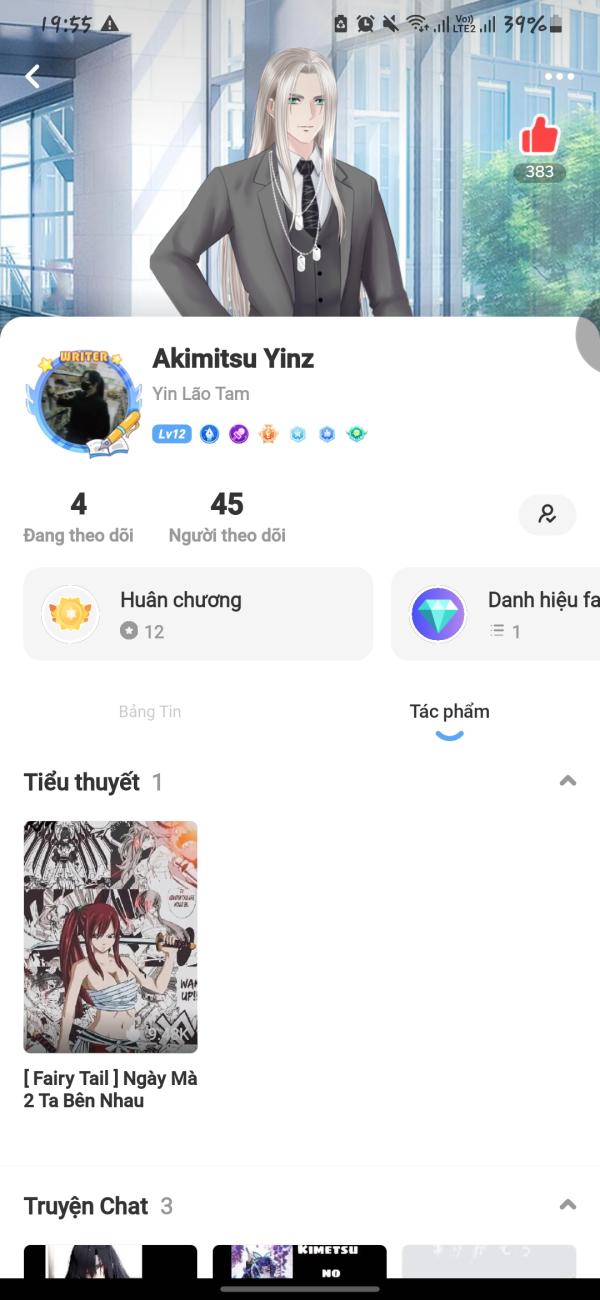Collapse the Truyện Chat section
600x1300 pixels.
pyautogui.click(x=567, y=1205)
